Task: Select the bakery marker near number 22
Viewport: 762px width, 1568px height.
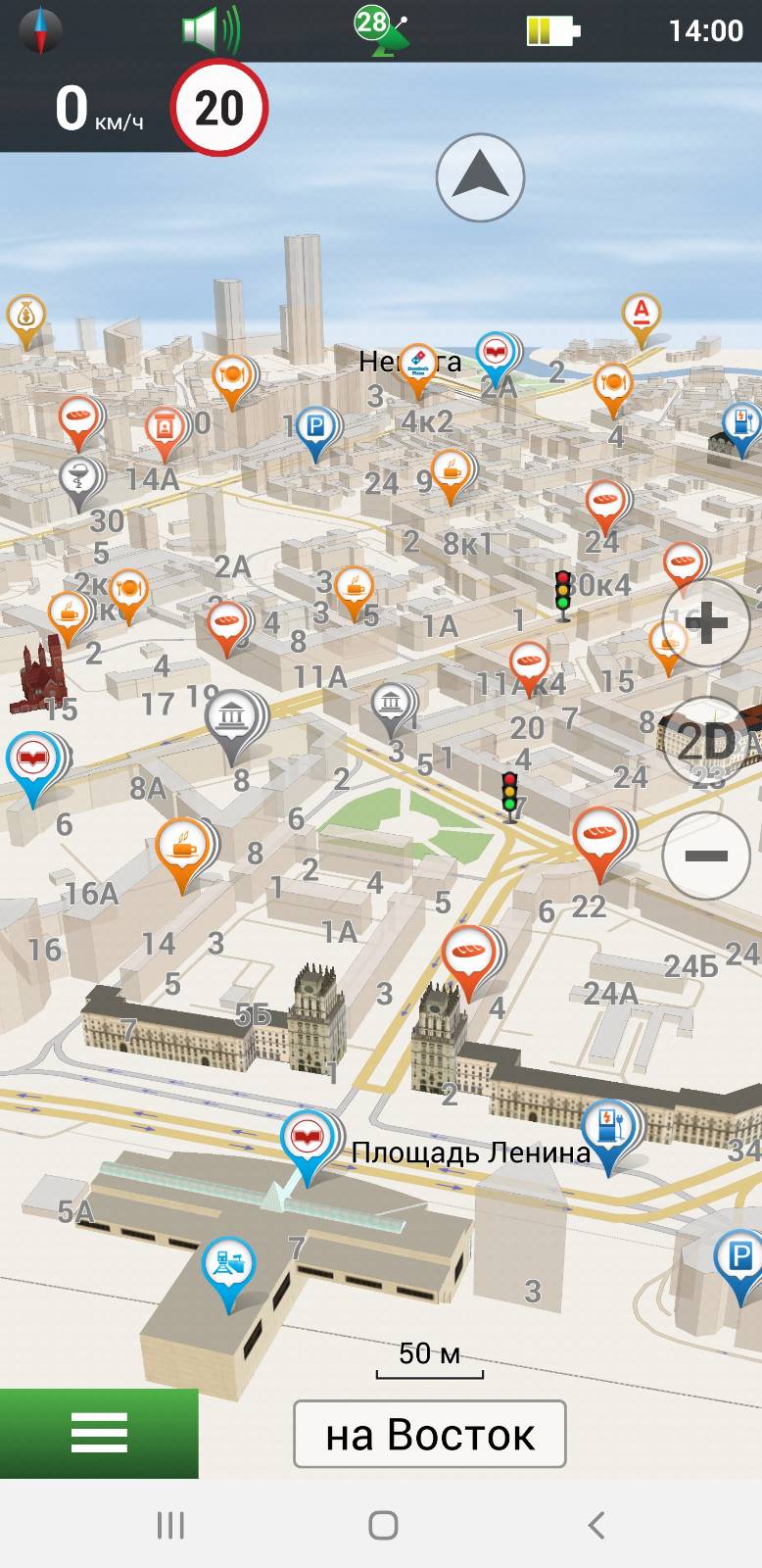Action: point(600,839)
